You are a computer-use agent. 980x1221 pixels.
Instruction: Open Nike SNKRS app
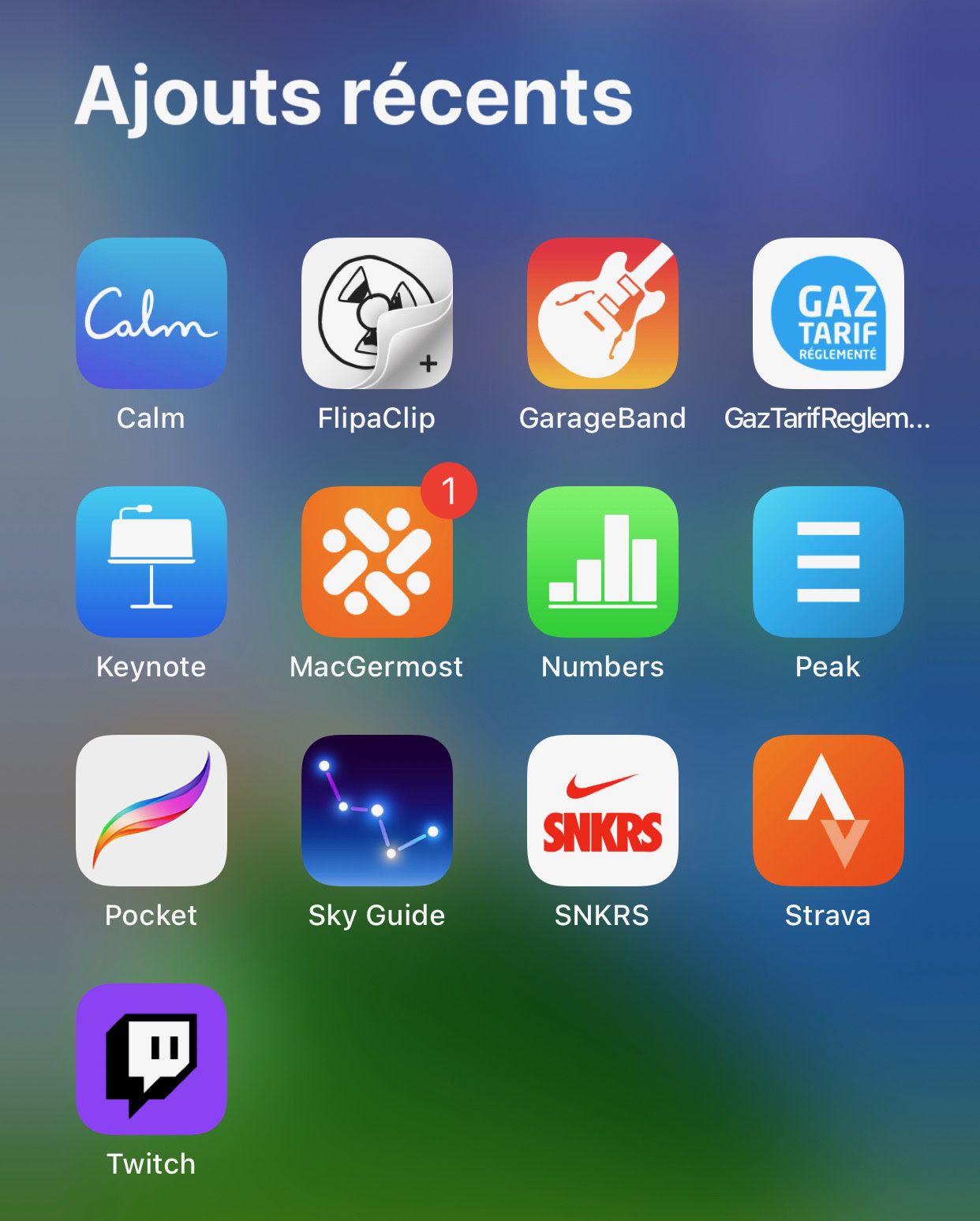602,811
